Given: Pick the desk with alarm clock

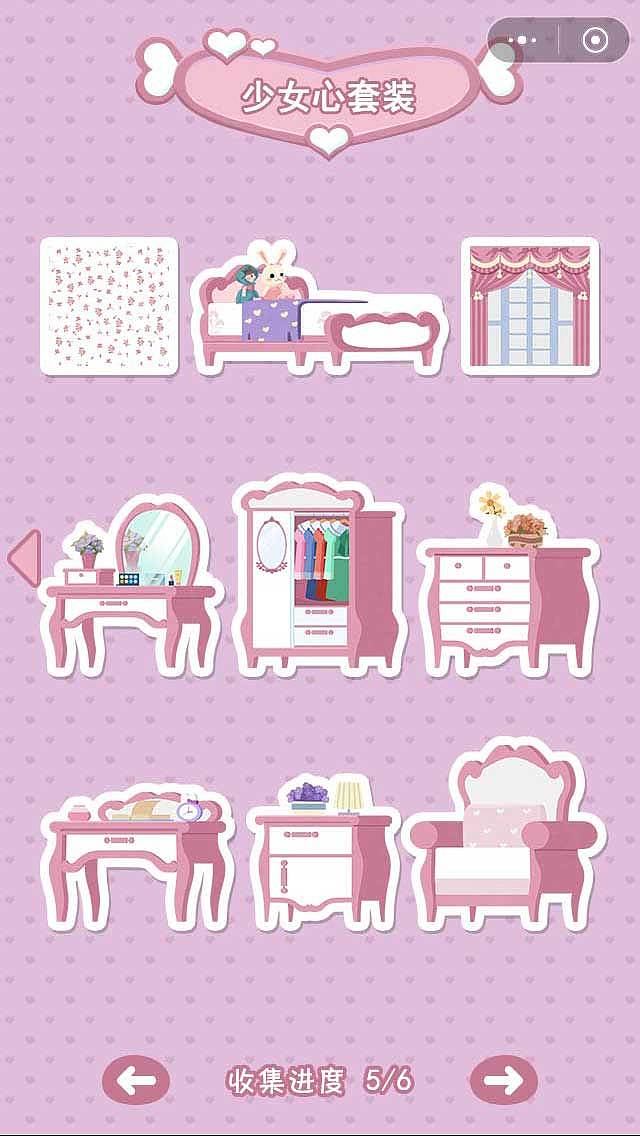Looking at the screenshot, I should point(137,855).
